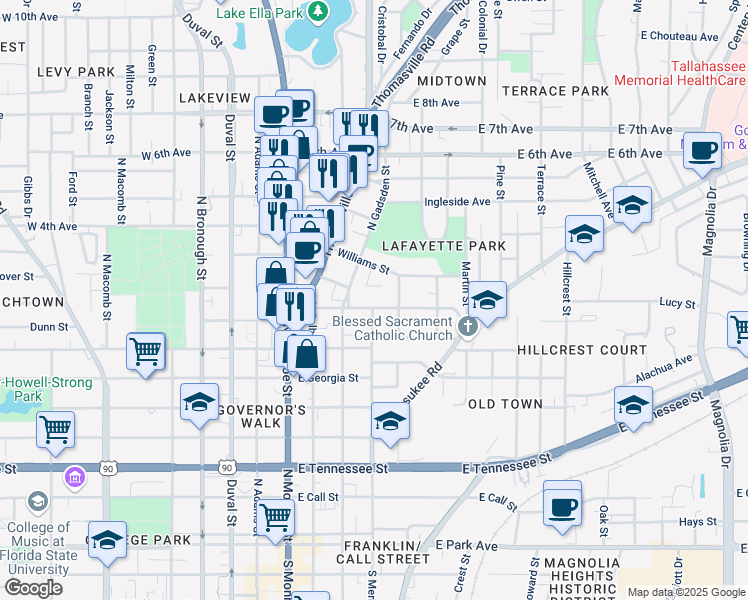748x600 pixels.
Task: Tap the school marker beside Lucy St
Action: point(487,300)
